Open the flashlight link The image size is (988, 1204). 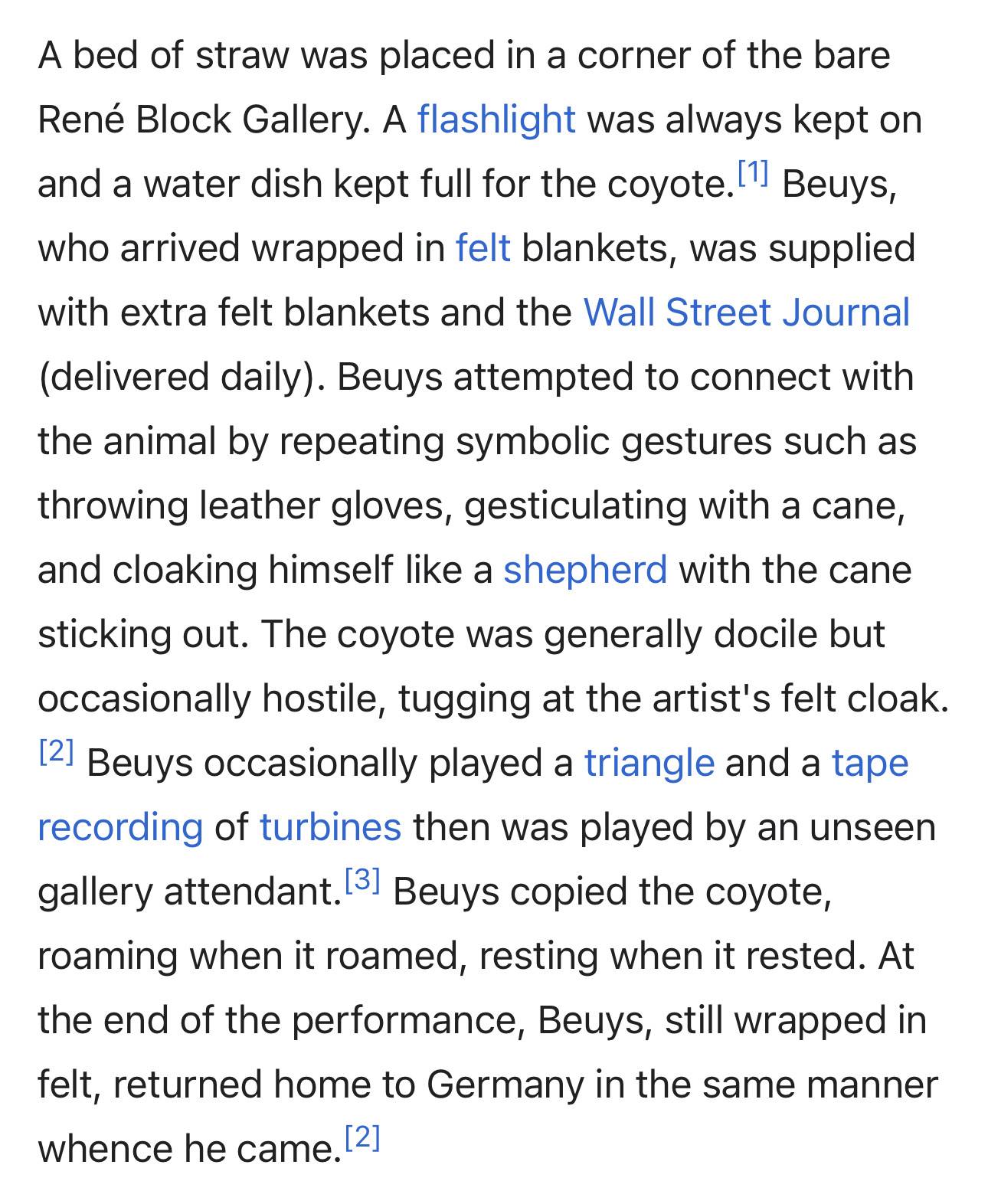[496, 119]
